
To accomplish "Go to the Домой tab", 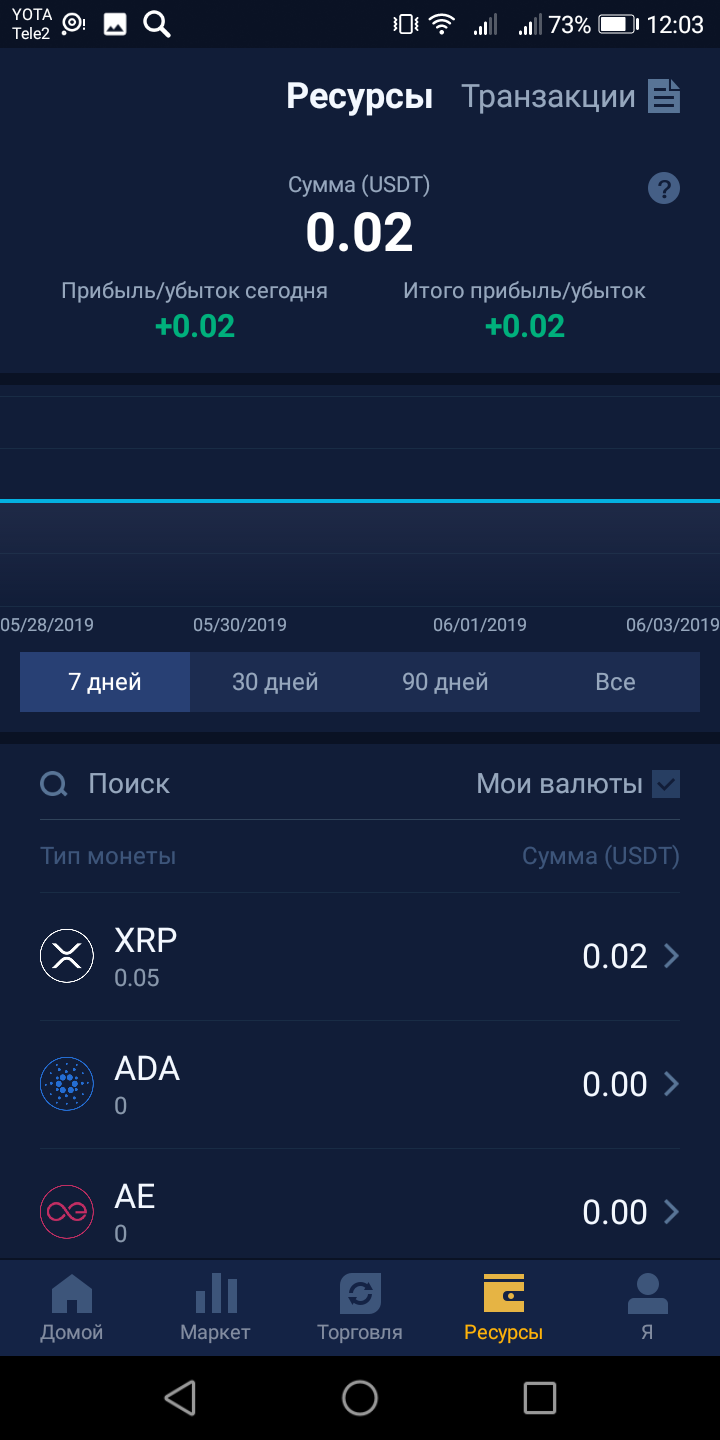I will 72,1308.
